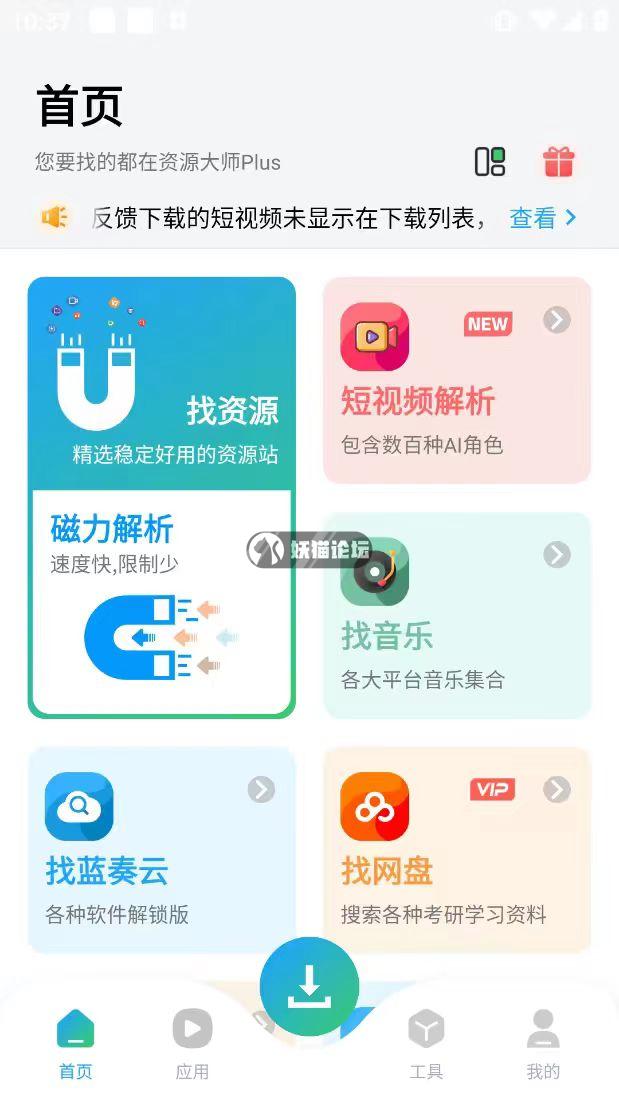Image resolution: width=619 pixels, height=1100 pixels.
Task: Open the layout switcher icon
Action: tap(490, 162)
